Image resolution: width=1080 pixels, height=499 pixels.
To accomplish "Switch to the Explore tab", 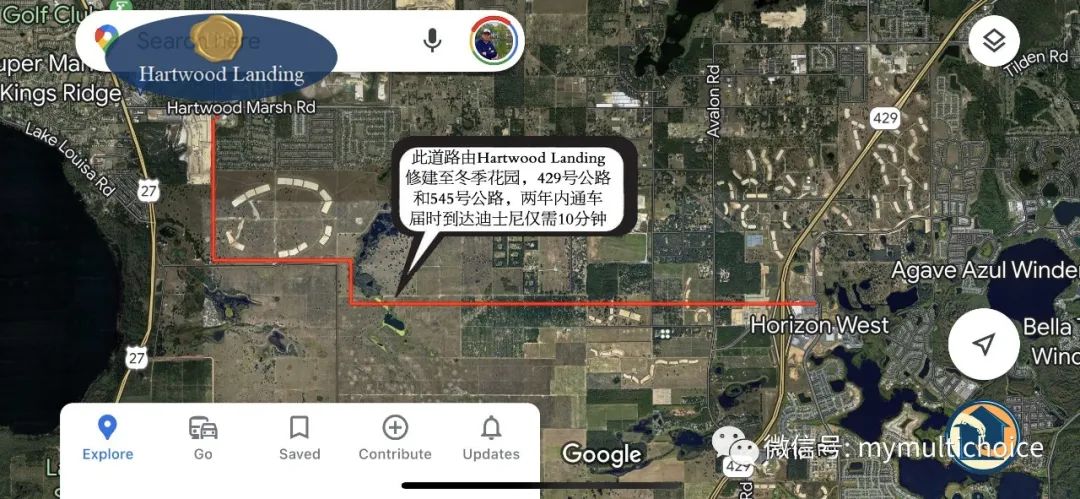I will click(x=108, y=439).
